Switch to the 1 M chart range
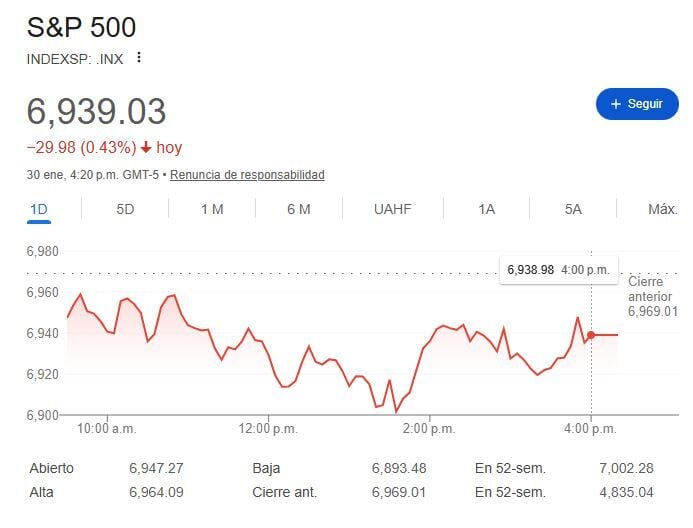 (x=212, y=209)
